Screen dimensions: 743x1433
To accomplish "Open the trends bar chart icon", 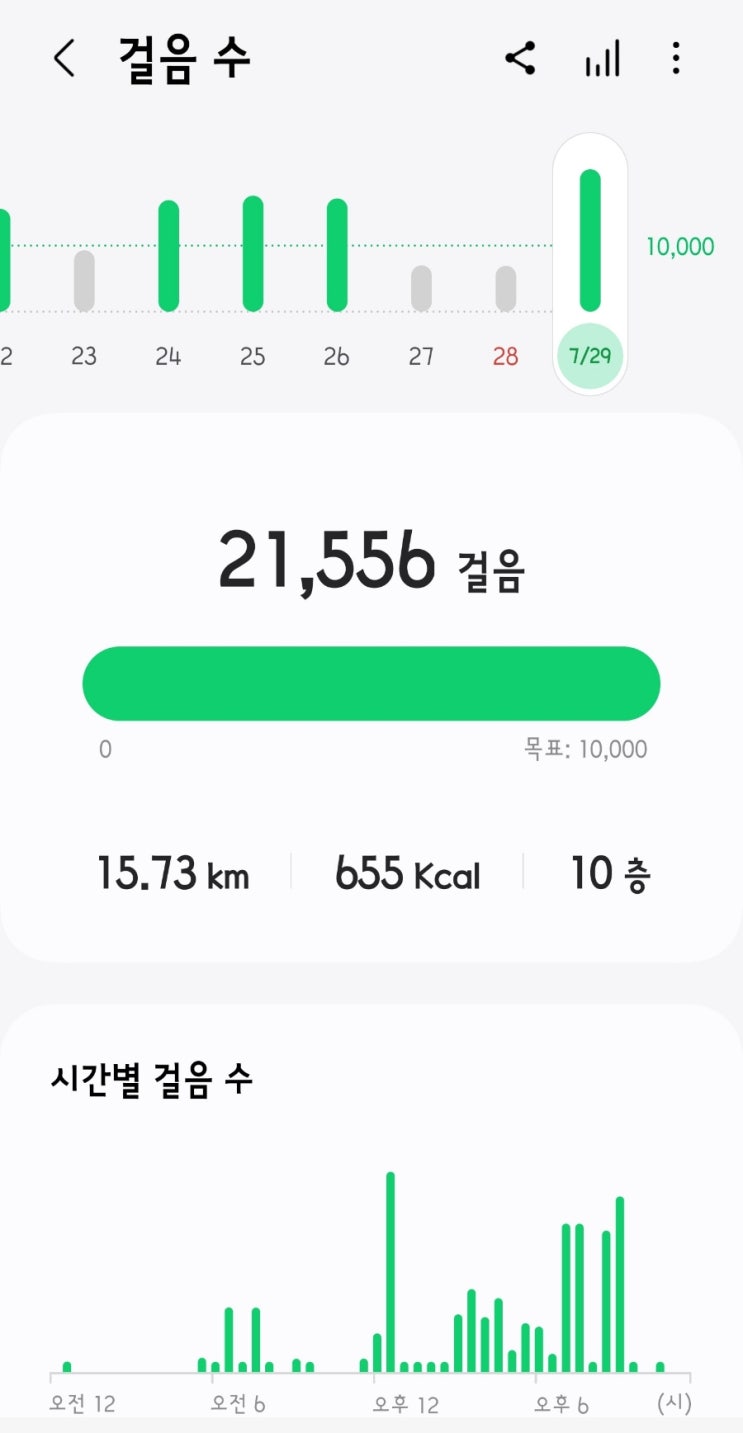I will point(602,59).
